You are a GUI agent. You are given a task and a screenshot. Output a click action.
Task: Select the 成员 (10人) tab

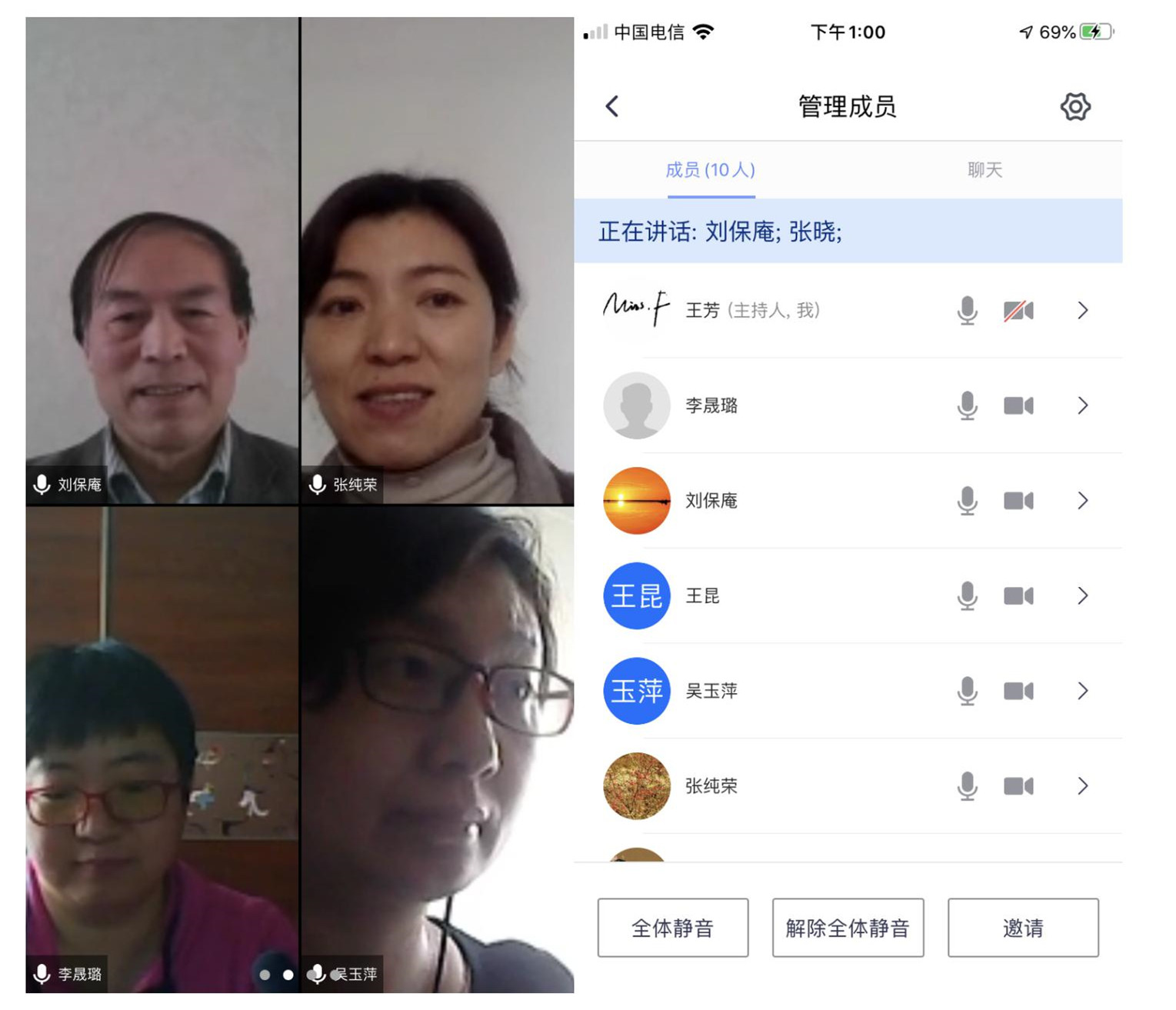710,170
